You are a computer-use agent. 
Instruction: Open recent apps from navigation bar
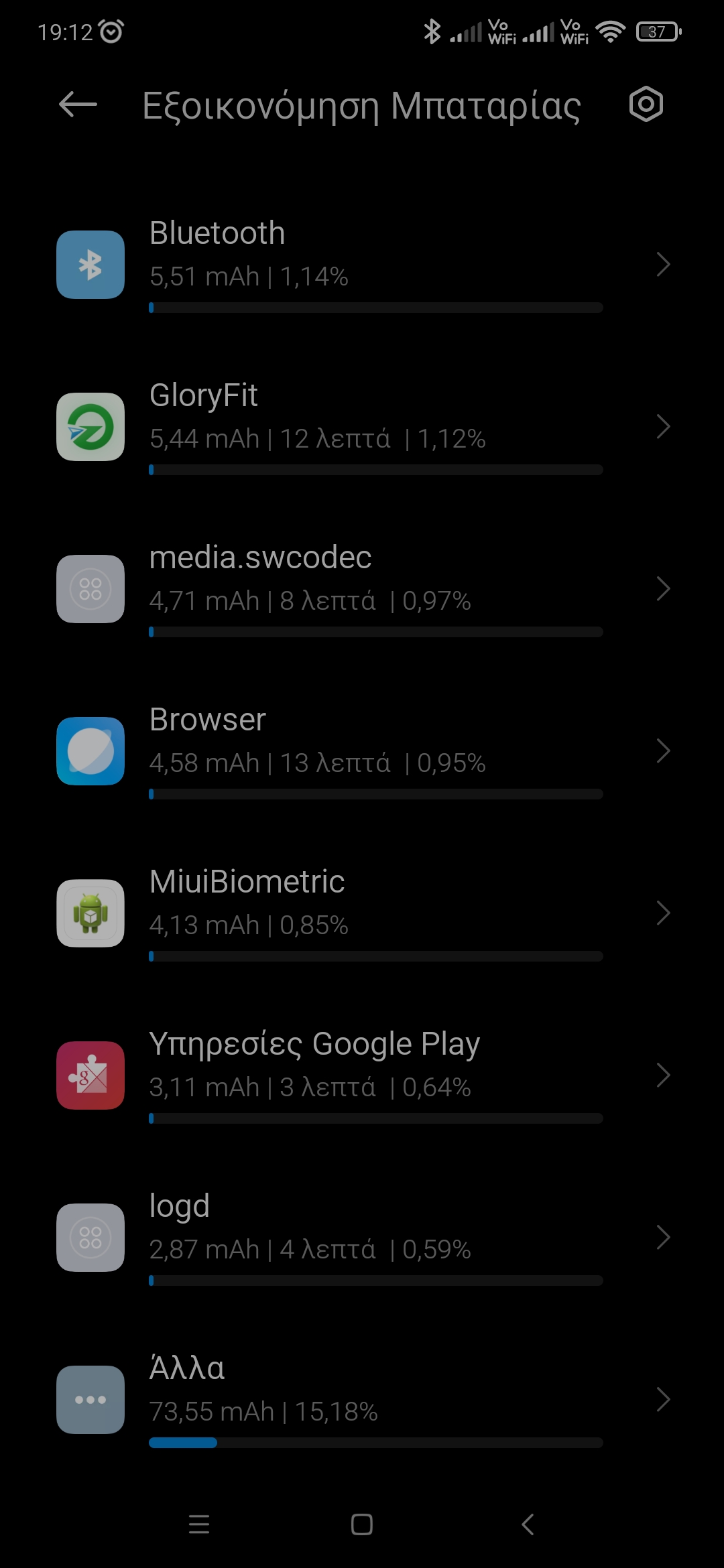click(x=199, y=1524)
